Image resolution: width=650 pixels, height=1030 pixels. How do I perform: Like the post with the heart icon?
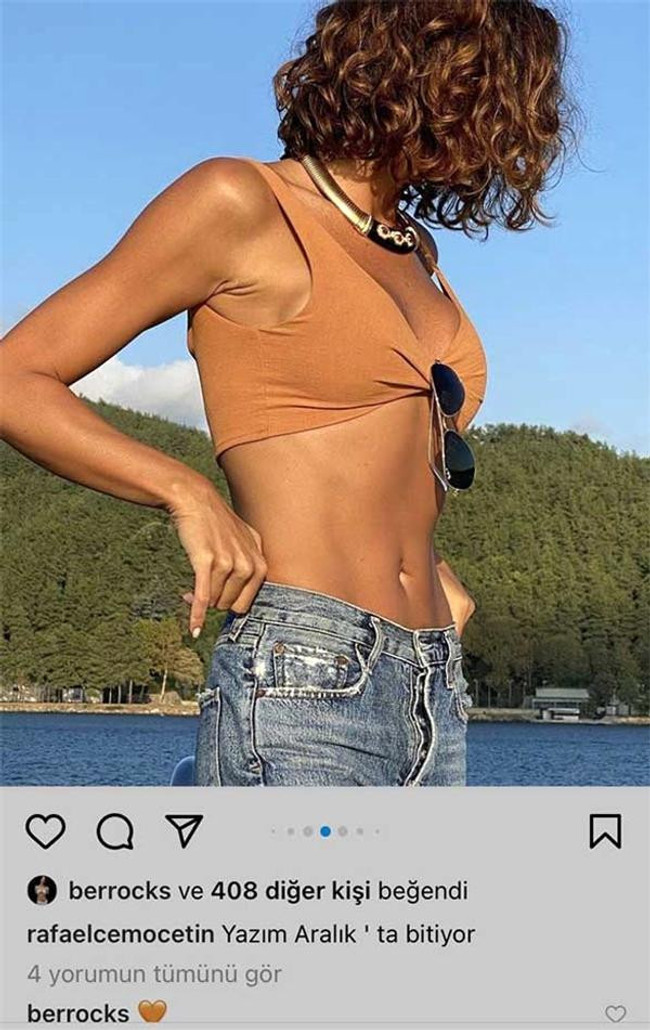click(45, 831)
